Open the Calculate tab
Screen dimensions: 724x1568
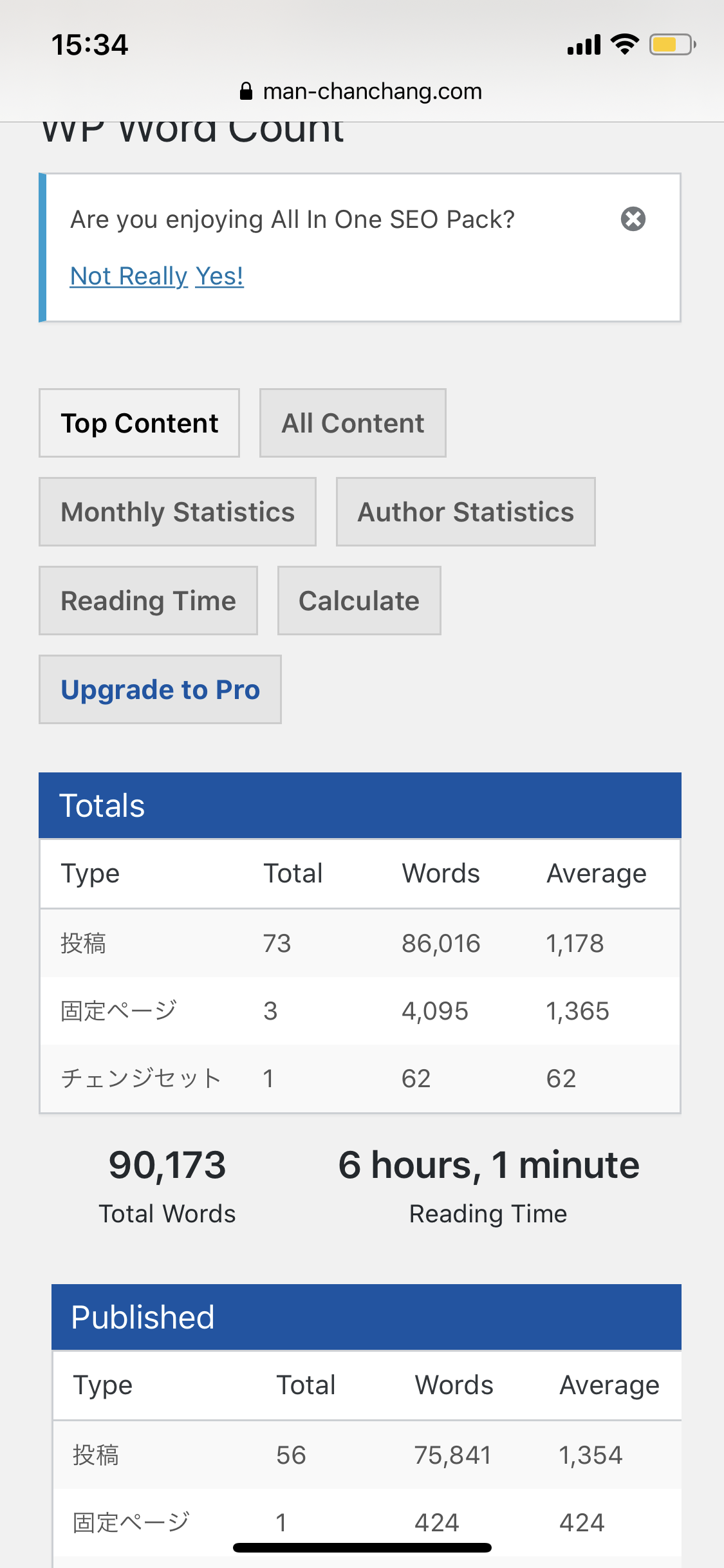(x=359, y=601)
